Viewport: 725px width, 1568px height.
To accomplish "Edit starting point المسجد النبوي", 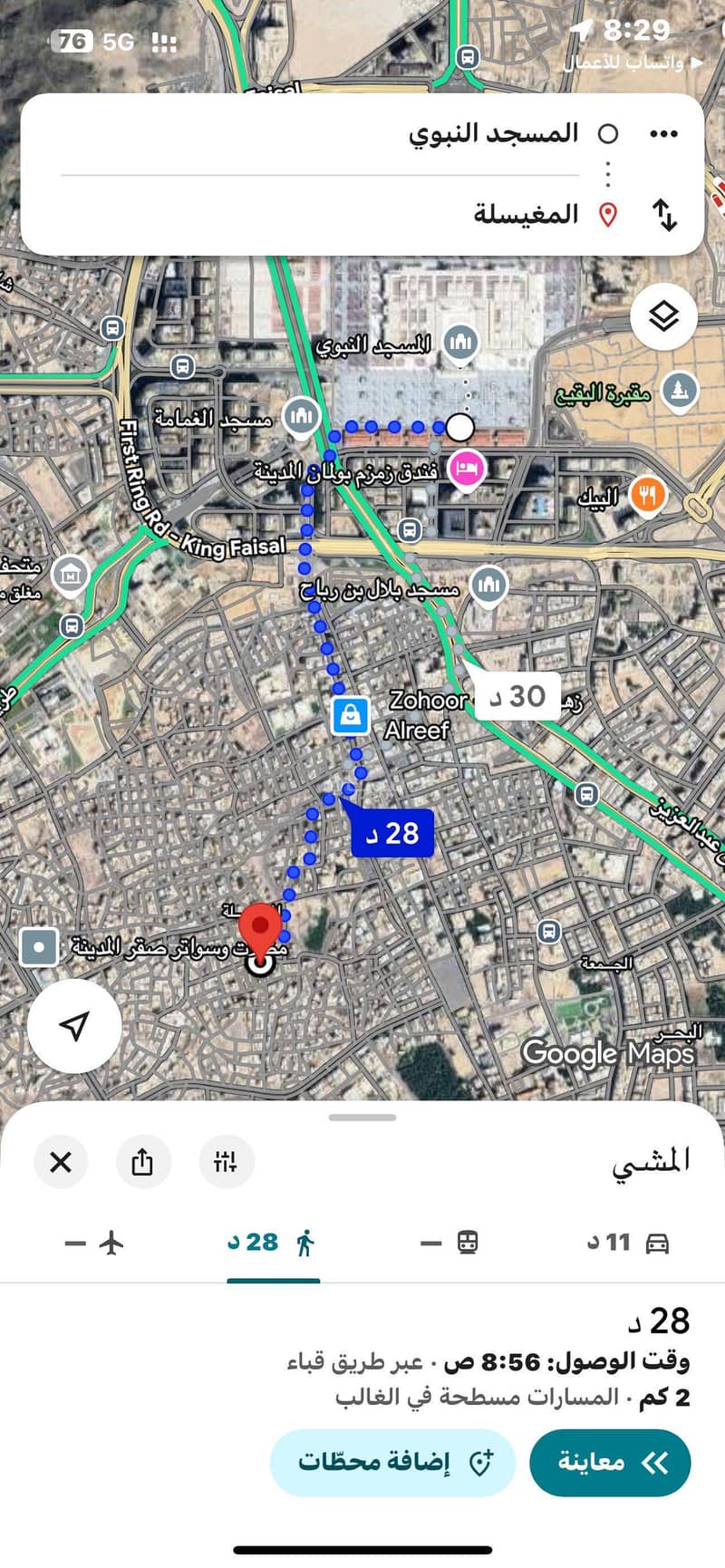I will [x=494, y=134].
